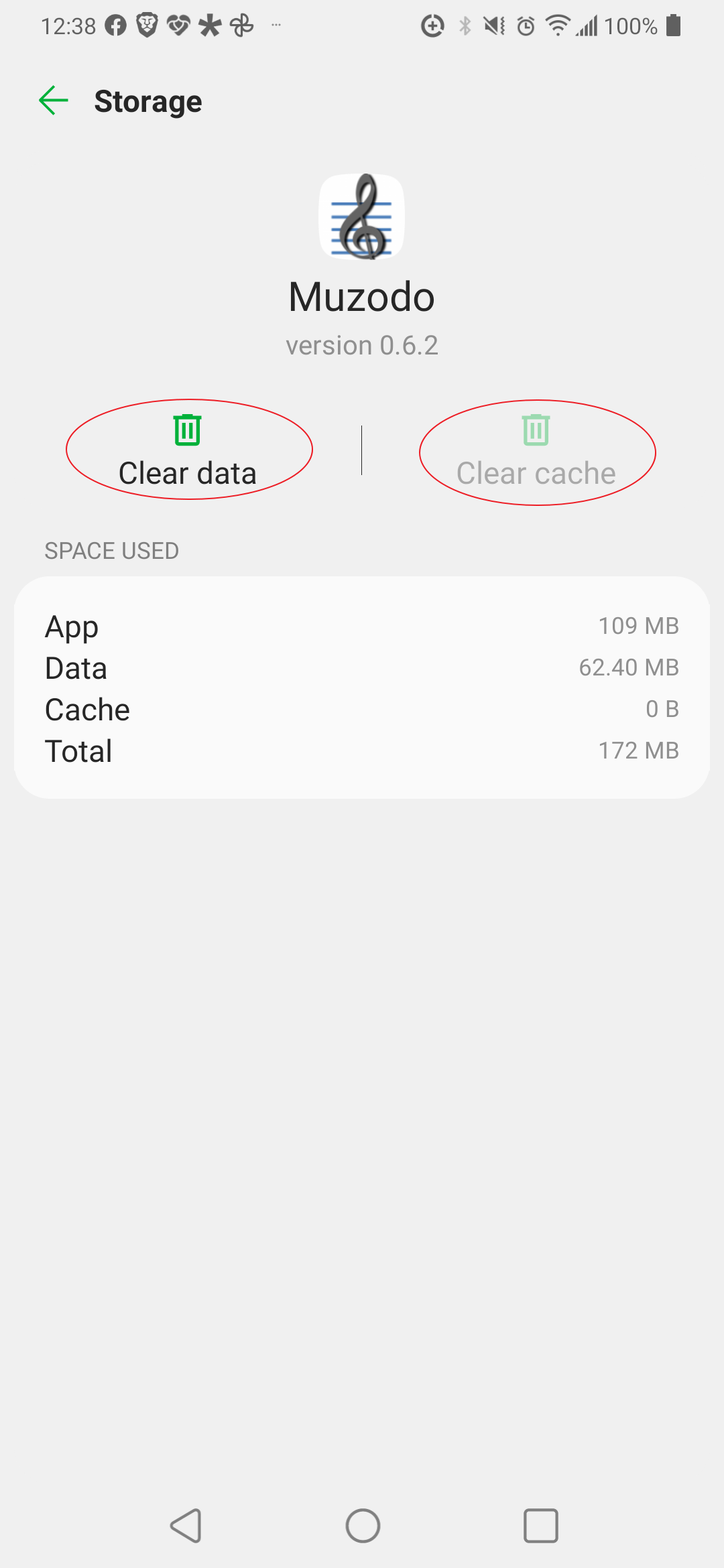The image size is (724, 1568).
Task: Go to the home screen
Action: pos(363,1526)
